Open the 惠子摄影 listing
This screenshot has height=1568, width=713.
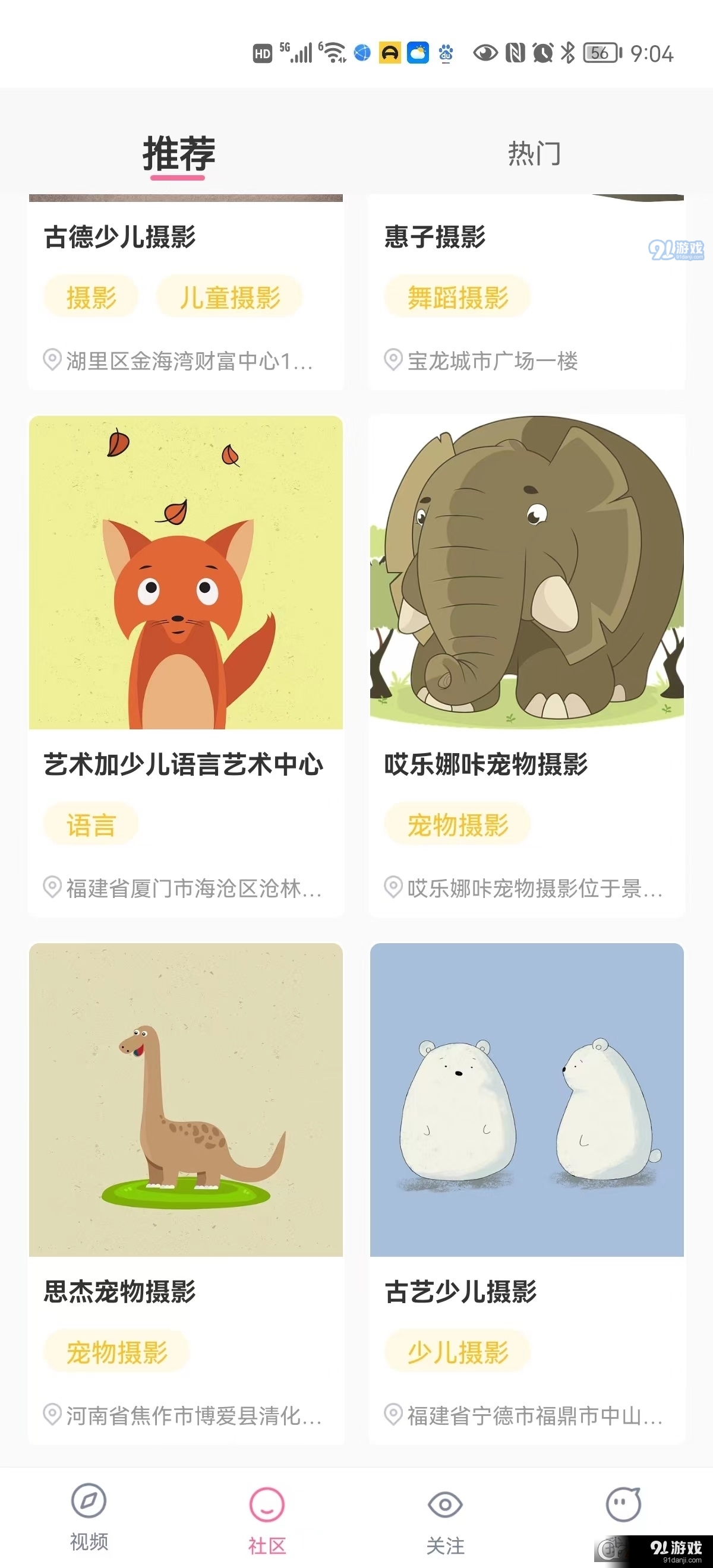tap(436, 239)
